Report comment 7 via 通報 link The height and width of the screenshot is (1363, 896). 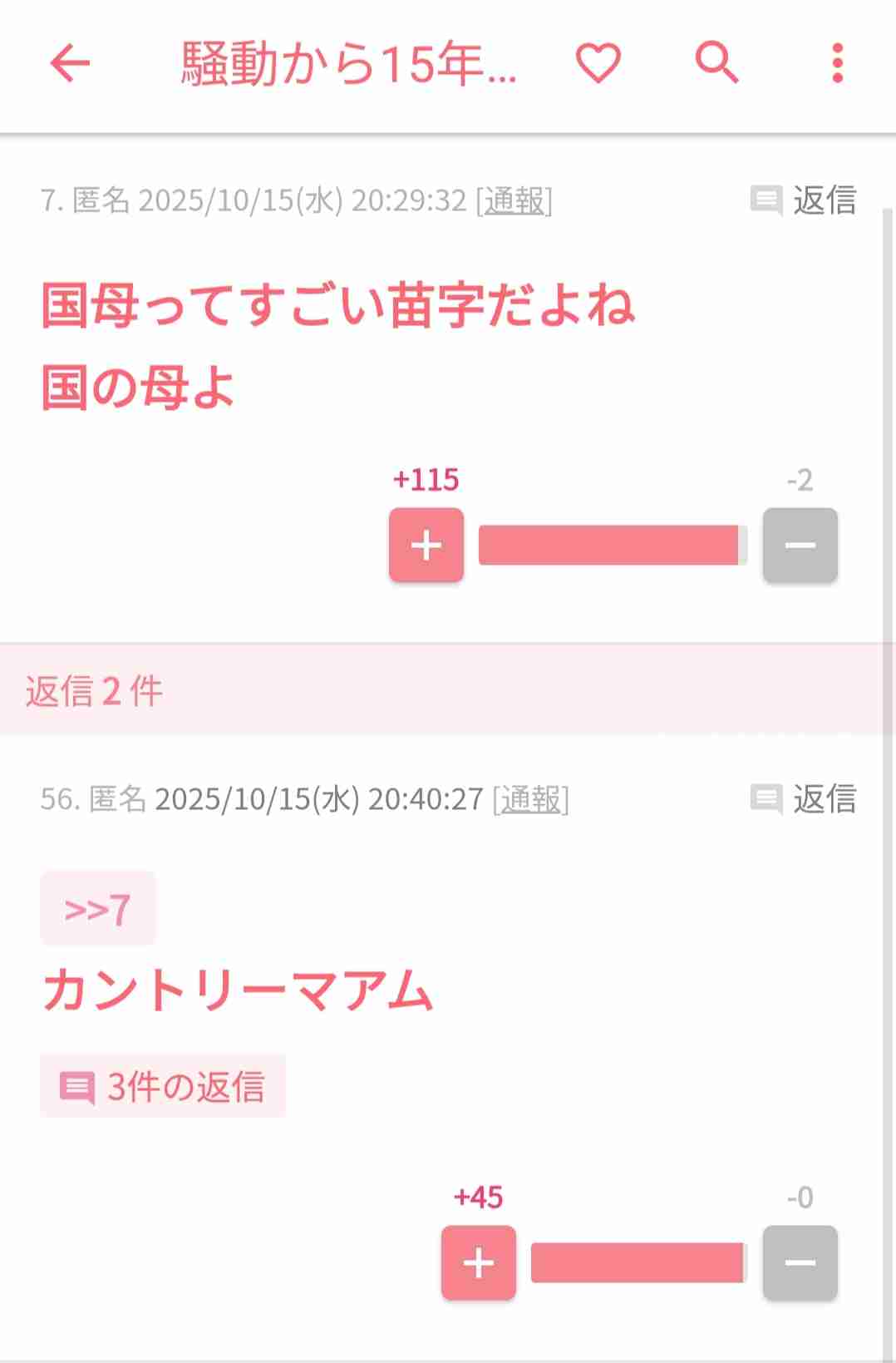pos(514,201)
